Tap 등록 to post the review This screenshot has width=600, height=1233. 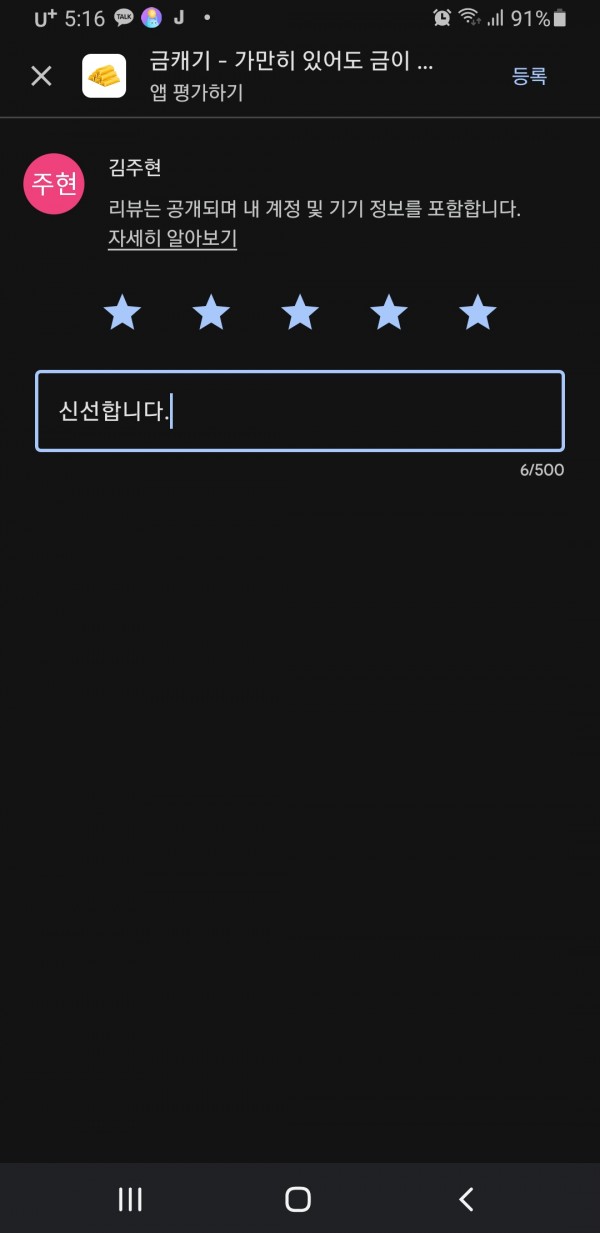tap(529, 76)
